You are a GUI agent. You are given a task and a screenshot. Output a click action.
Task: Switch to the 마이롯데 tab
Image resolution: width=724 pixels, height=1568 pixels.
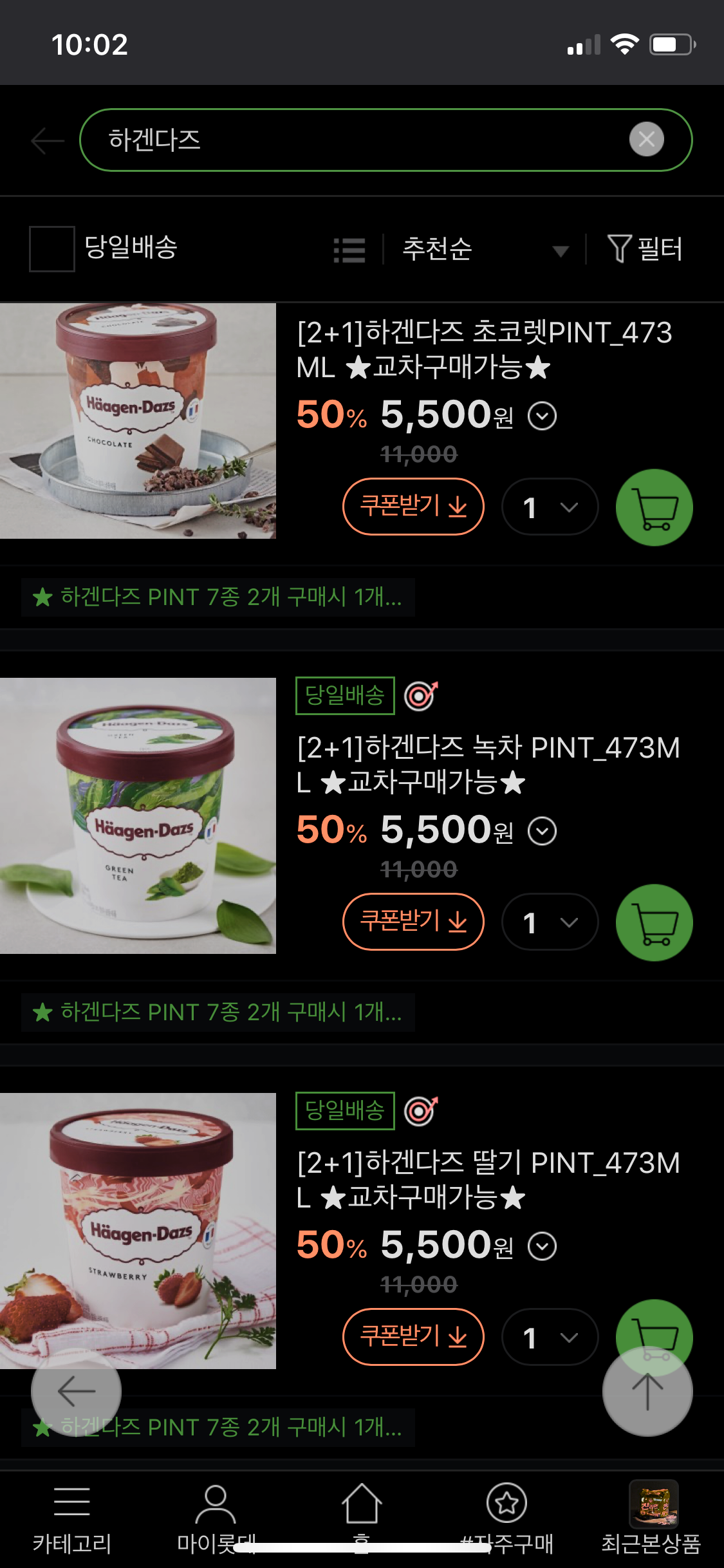[216, 1518]
